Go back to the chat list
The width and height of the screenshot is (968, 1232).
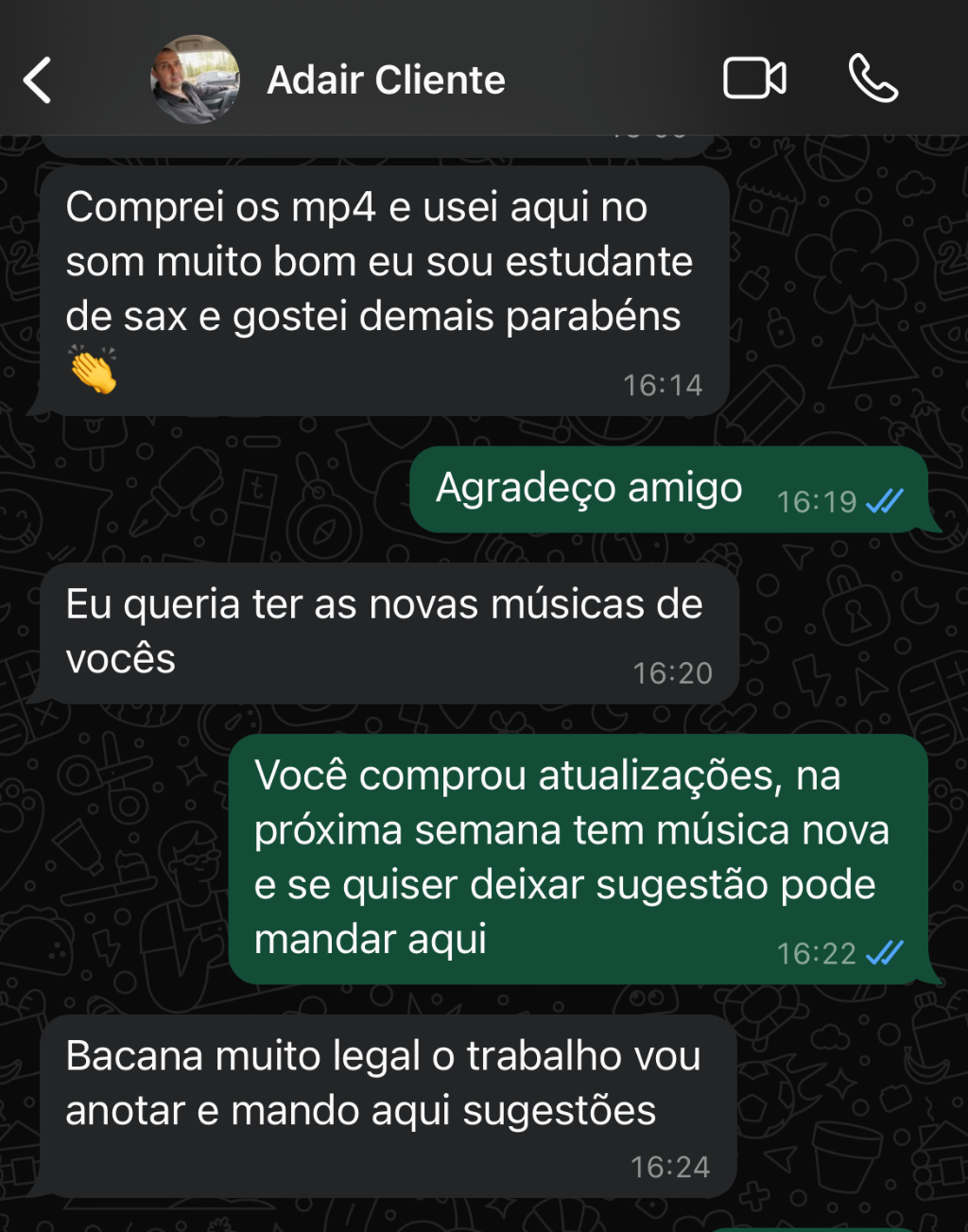[x=38, y=80]
